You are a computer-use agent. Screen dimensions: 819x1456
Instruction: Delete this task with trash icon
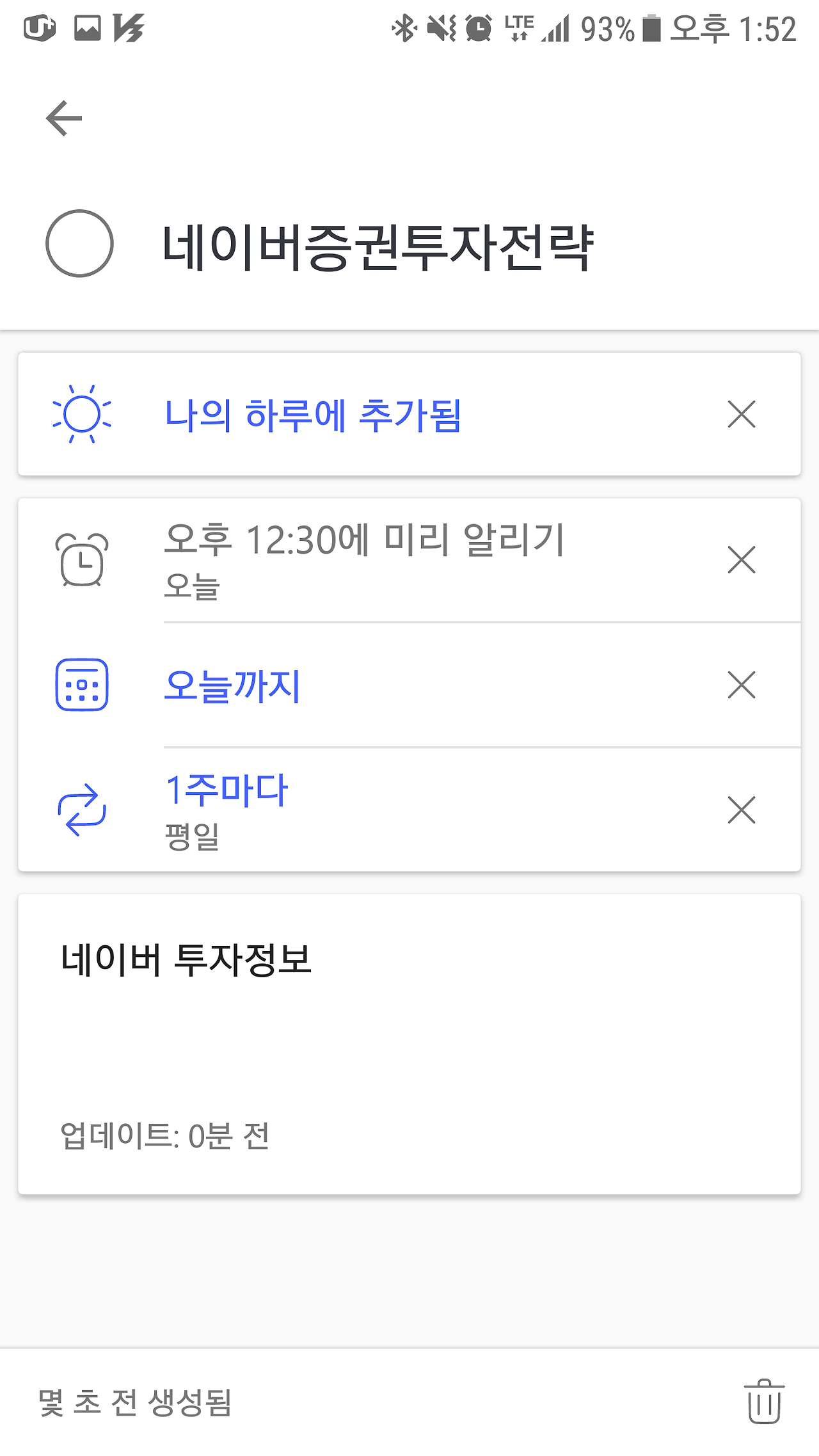tap(764, 1402)
